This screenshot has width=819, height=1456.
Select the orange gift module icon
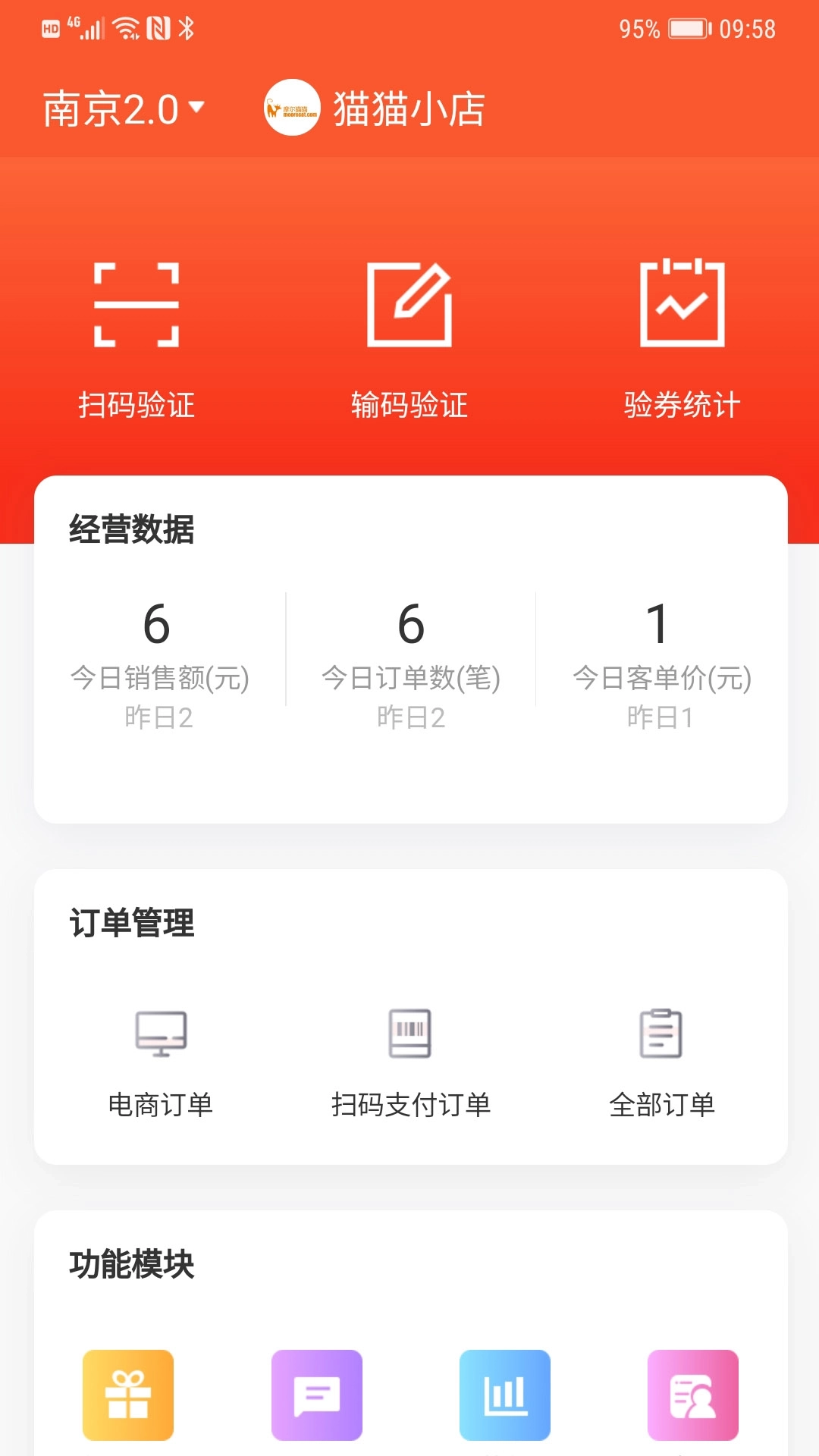pyautogui.click(x=127, y=1395)
